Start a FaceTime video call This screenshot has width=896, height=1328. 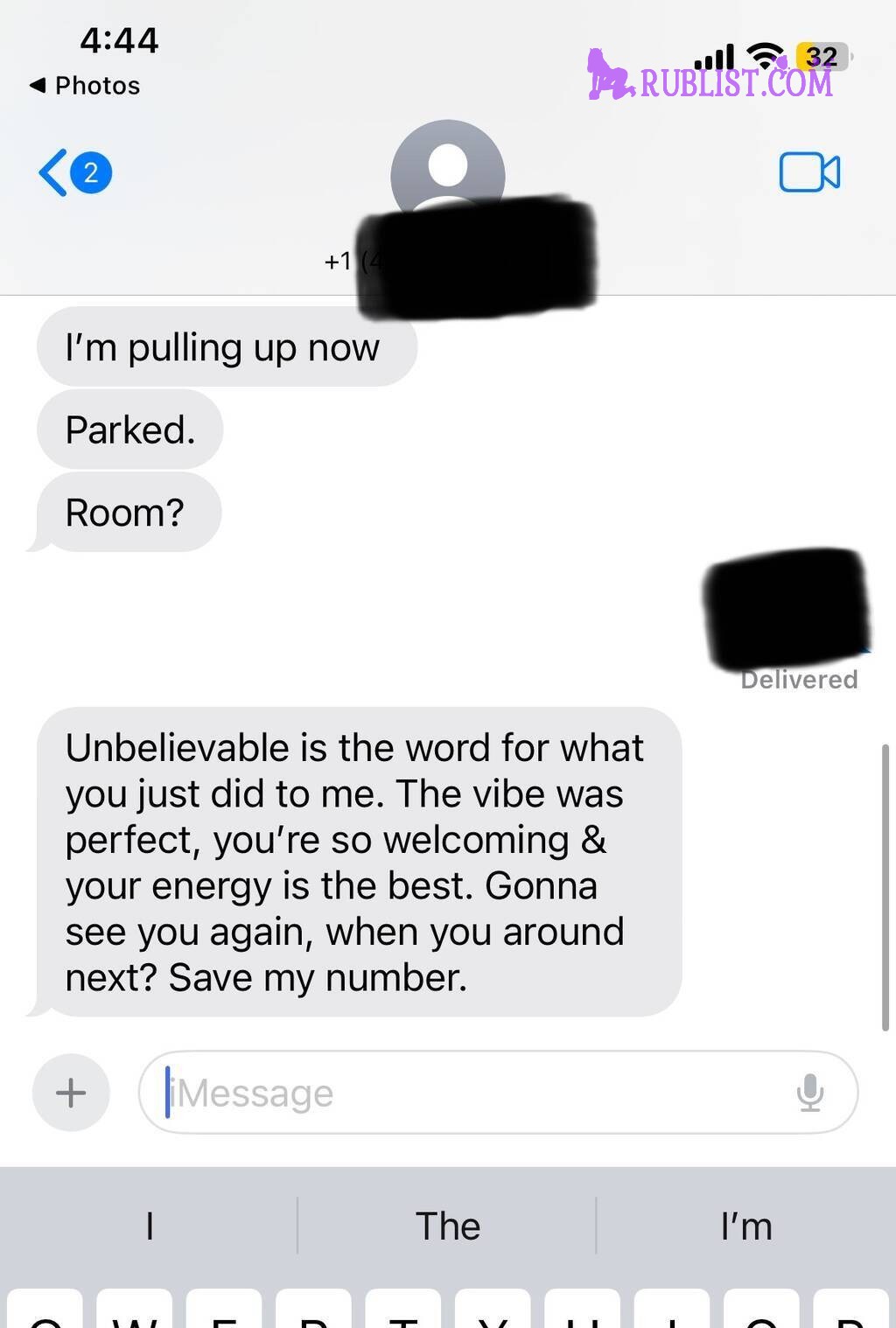809,172
